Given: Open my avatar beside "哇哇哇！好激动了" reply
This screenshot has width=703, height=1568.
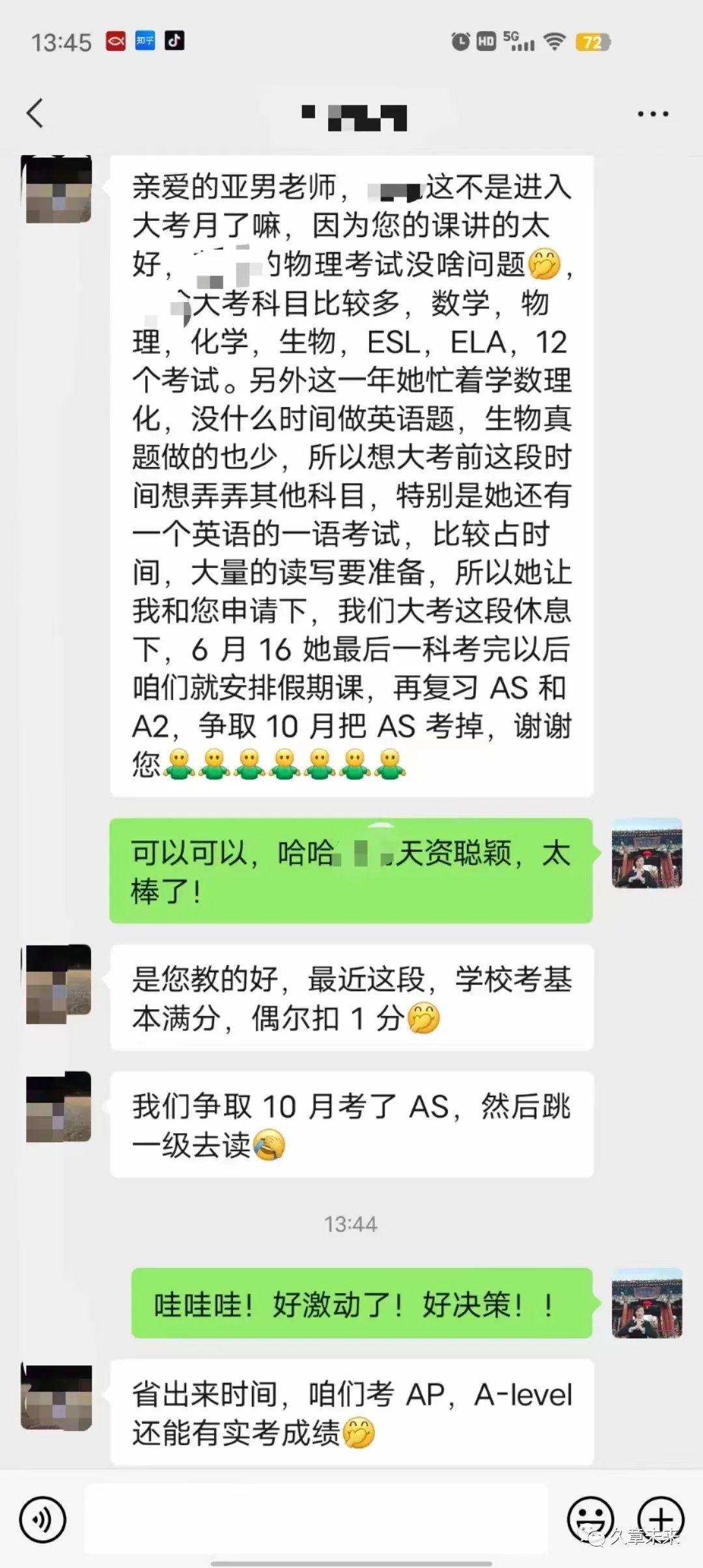Looking at the screenshot, I should 646,1303.
